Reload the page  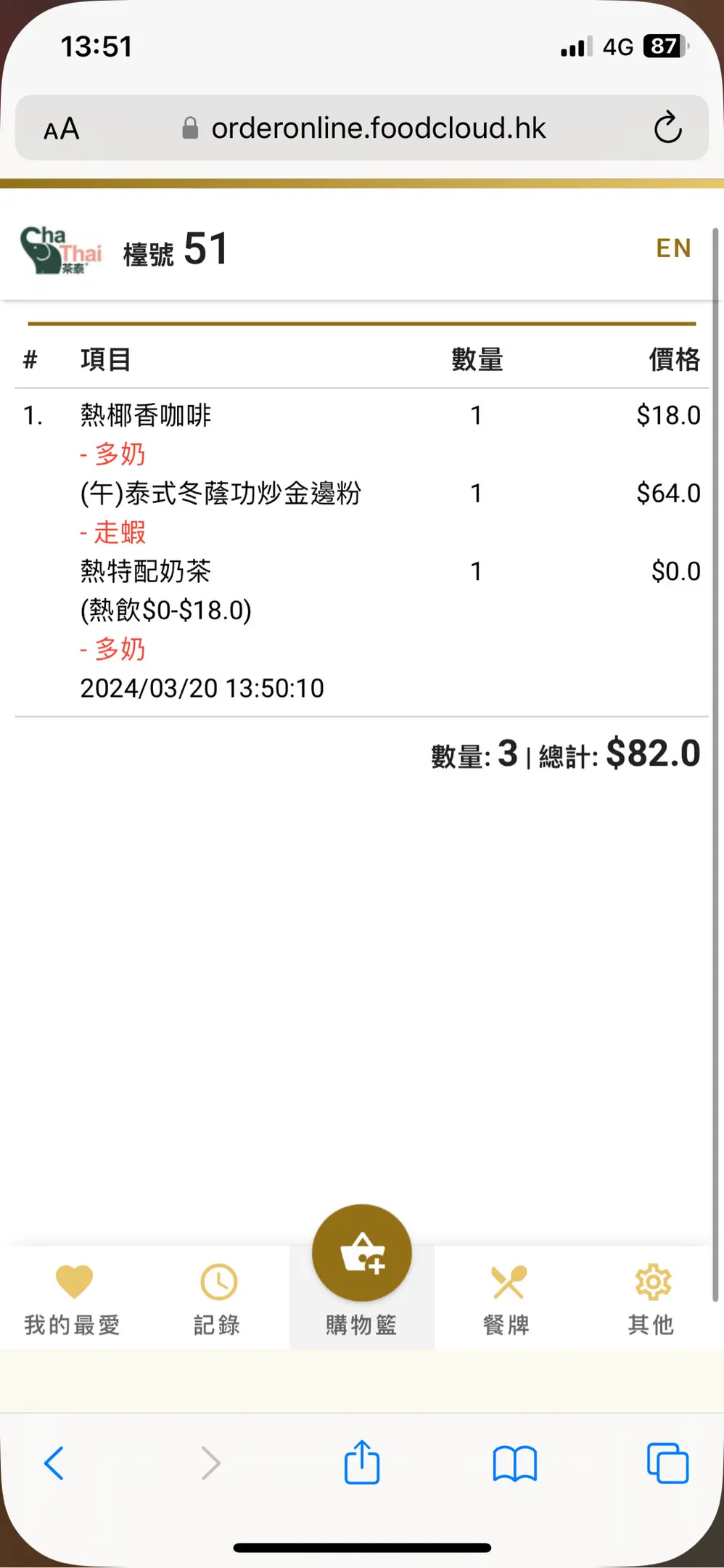[x=667, y=128]
